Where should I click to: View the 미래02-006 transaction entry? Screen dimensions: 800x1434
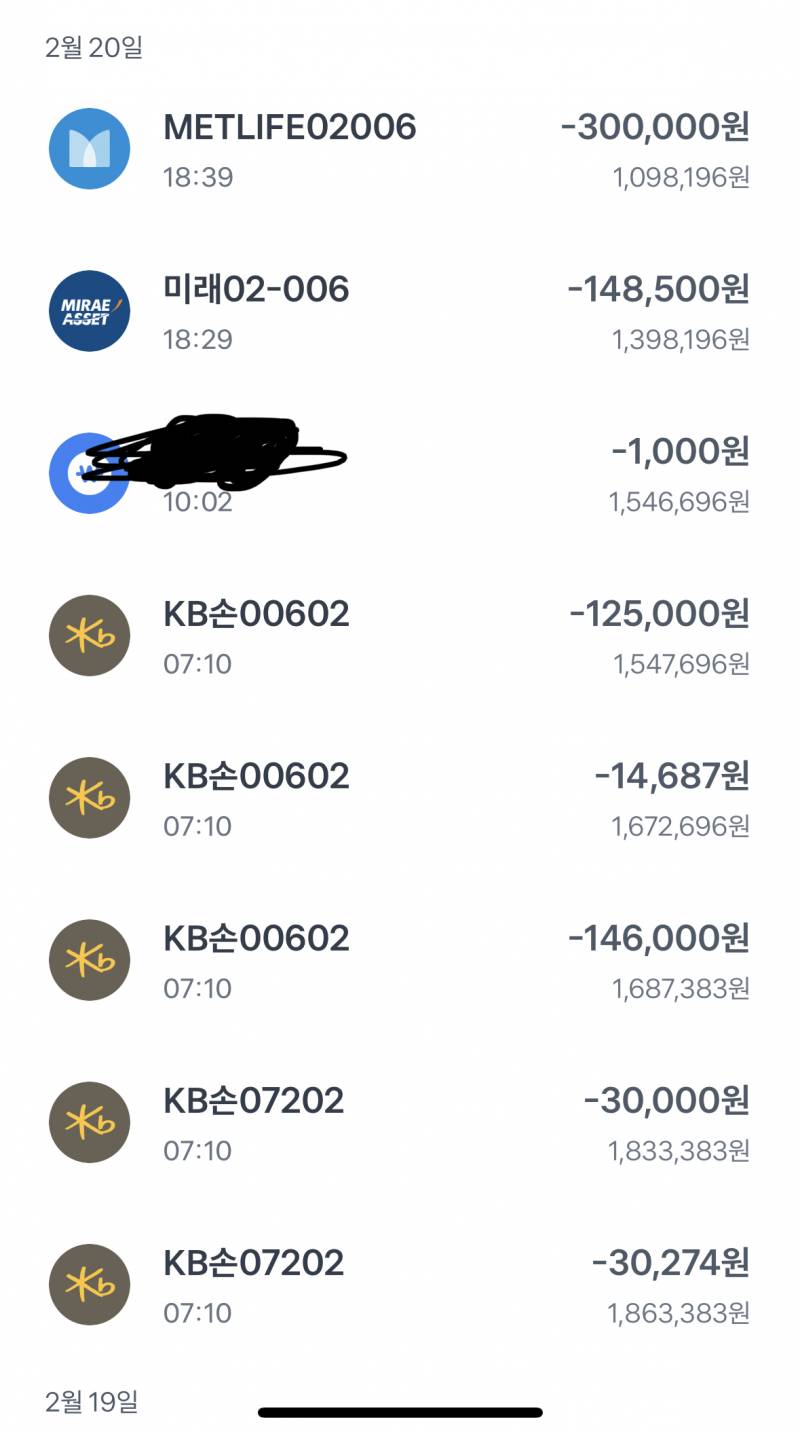tap(255, 289)
